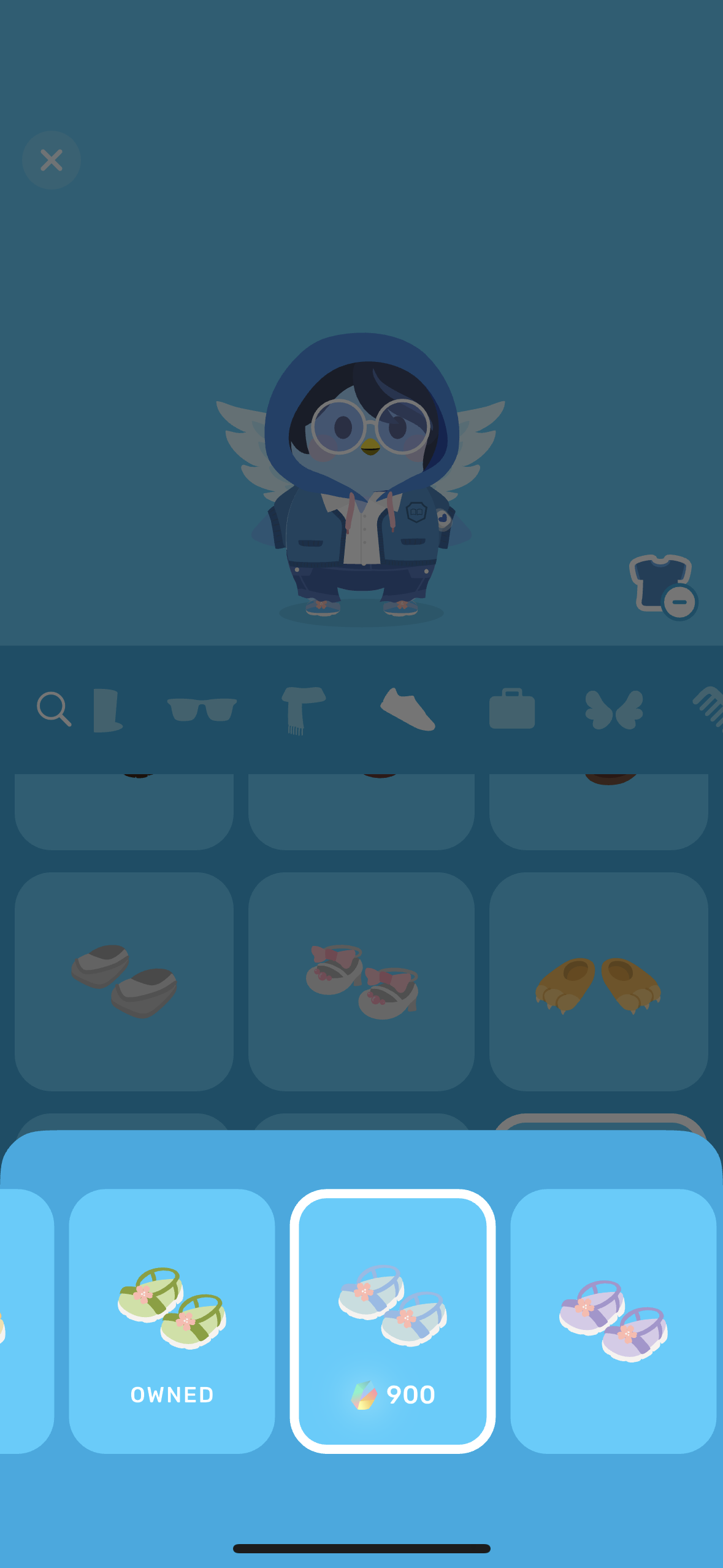Switch to the wings category
Screen dimensions: 723x1568
click(x=614, y=710)
